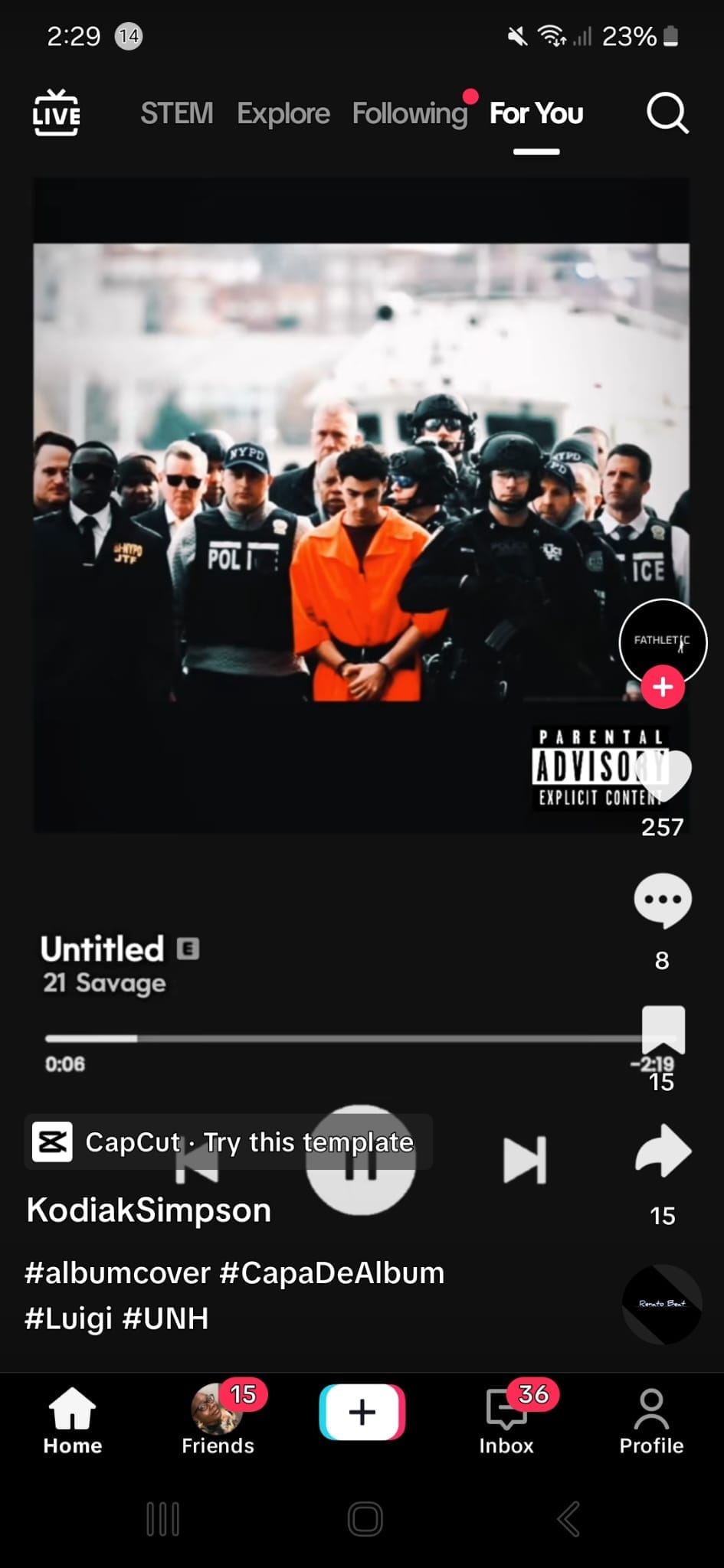Image resolution: width=724 pixels, height=1568 pixels.
Task: Try the CapCut template
Action: pyautogui.click(x=228, y=1142)
